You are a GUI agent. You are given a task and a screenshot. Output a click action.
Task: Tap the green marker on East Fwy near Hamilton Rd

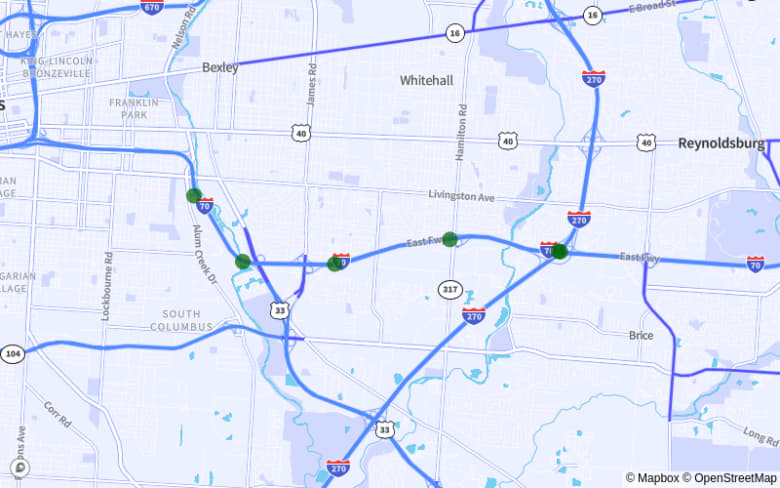(450, 239)
